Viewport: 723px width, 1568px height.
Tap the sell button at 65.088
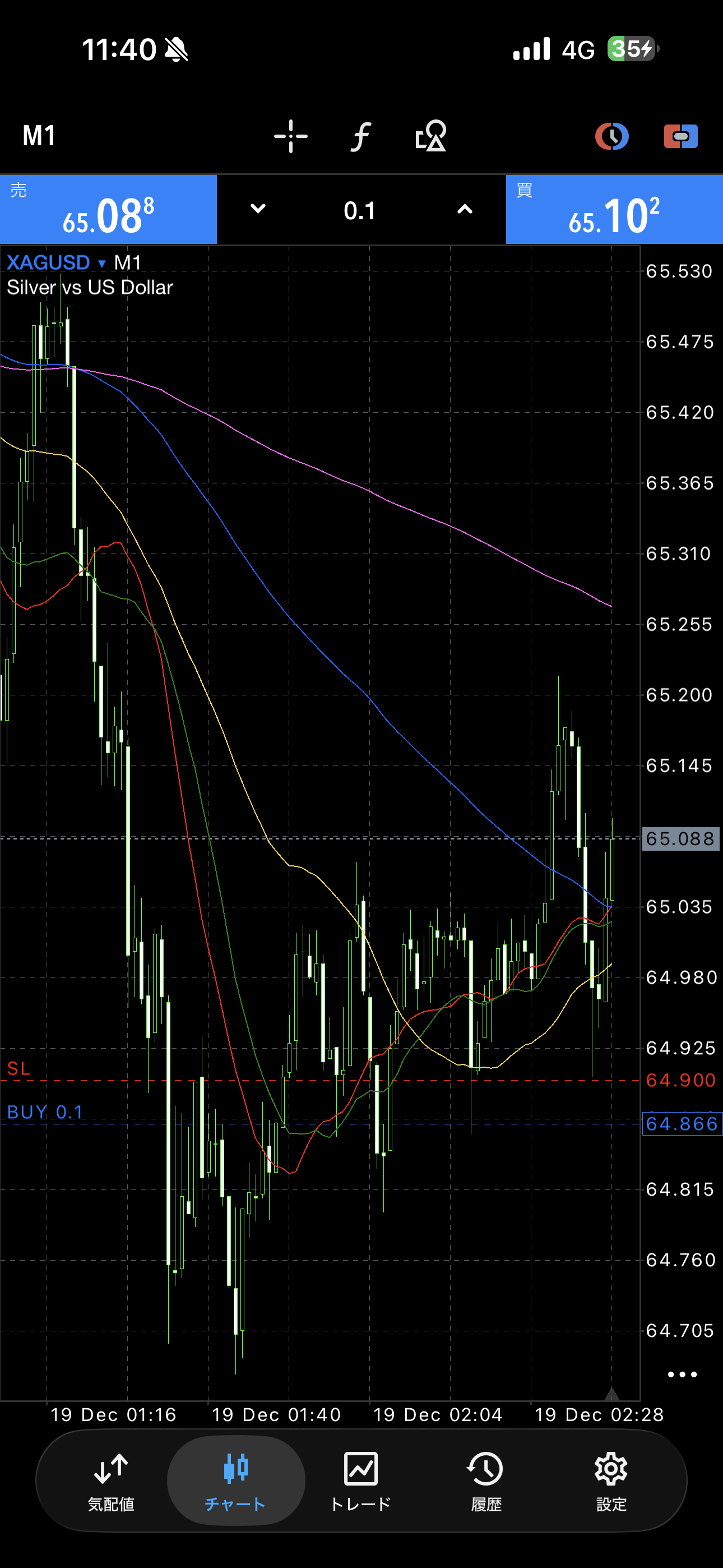coord(108,210)
